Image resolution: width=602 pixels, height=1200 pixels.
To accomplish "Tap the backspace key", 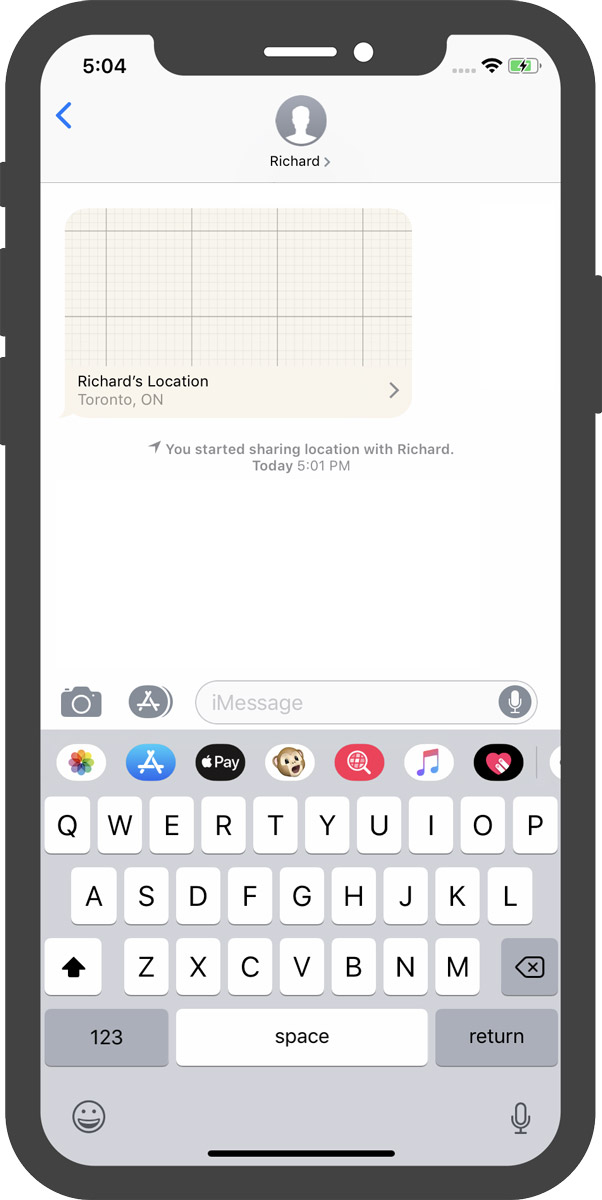I will [529, 967].
